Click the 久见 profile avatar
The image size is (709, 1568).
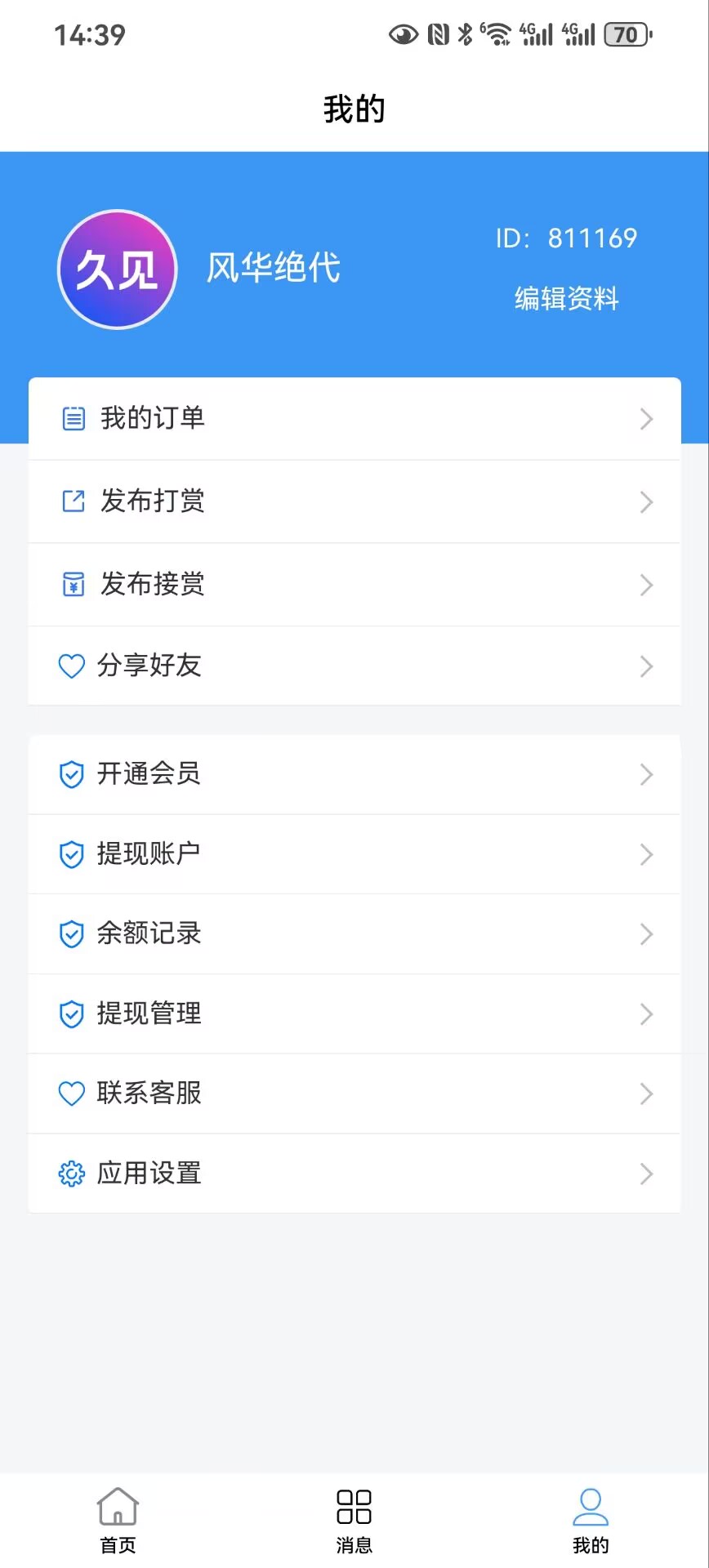click(x=117, y=269)
